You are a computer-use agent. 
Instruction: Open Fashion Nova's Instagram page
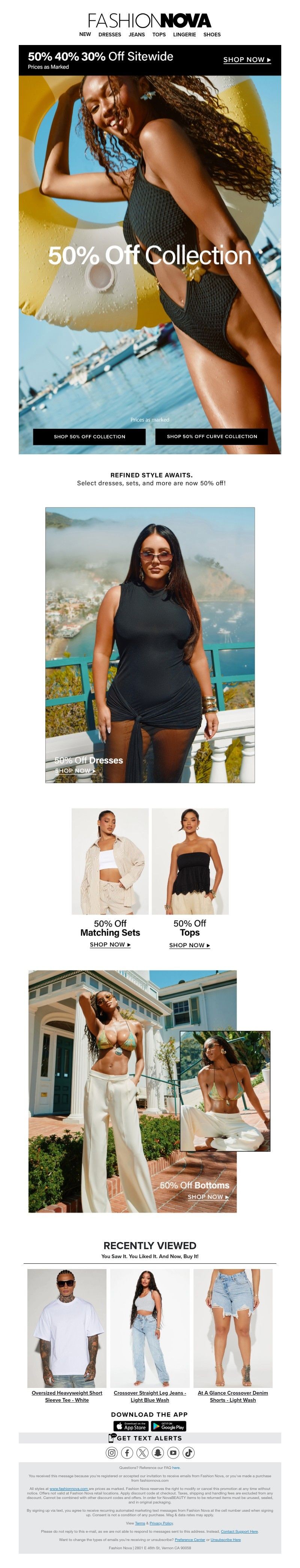(x=112, y=1453)
